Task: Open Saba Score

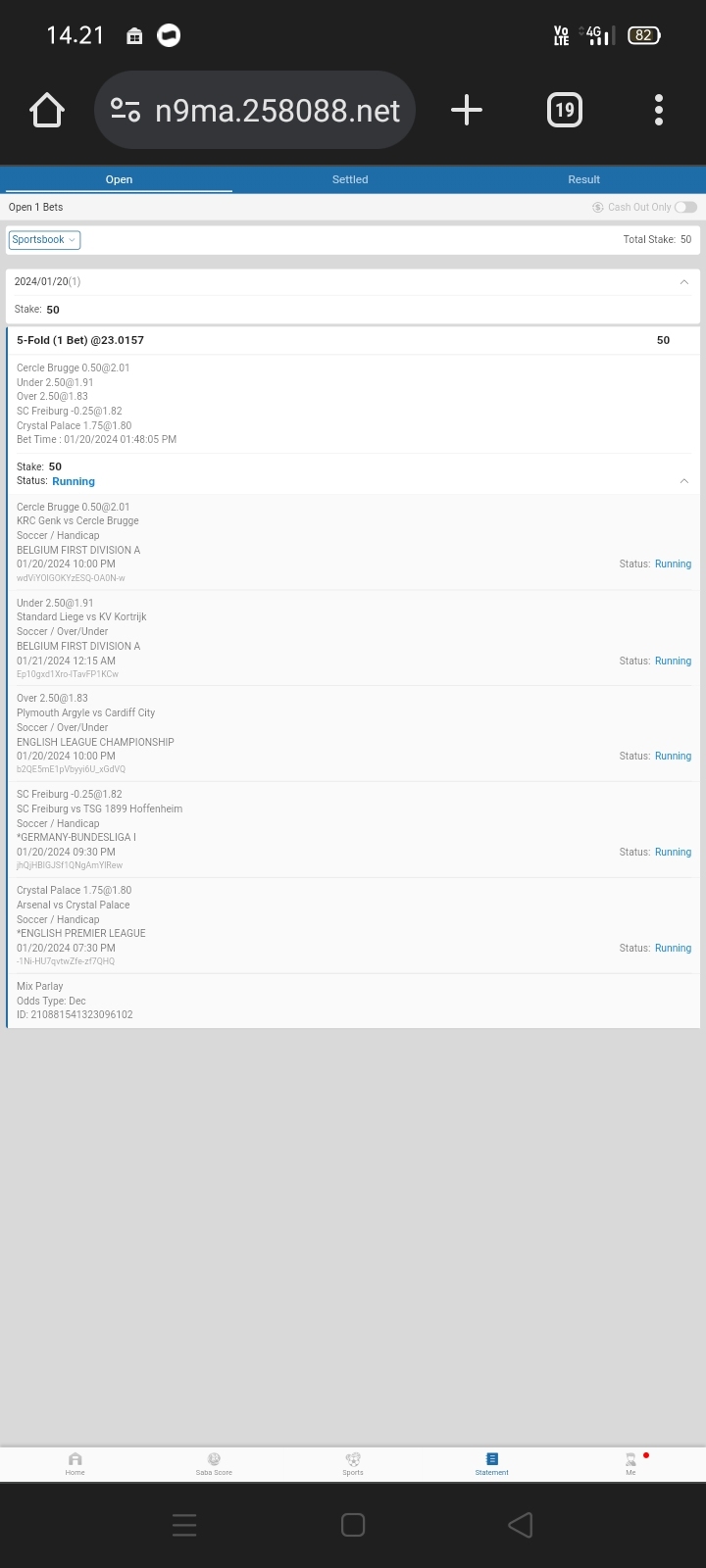Action: (214, 1463)
